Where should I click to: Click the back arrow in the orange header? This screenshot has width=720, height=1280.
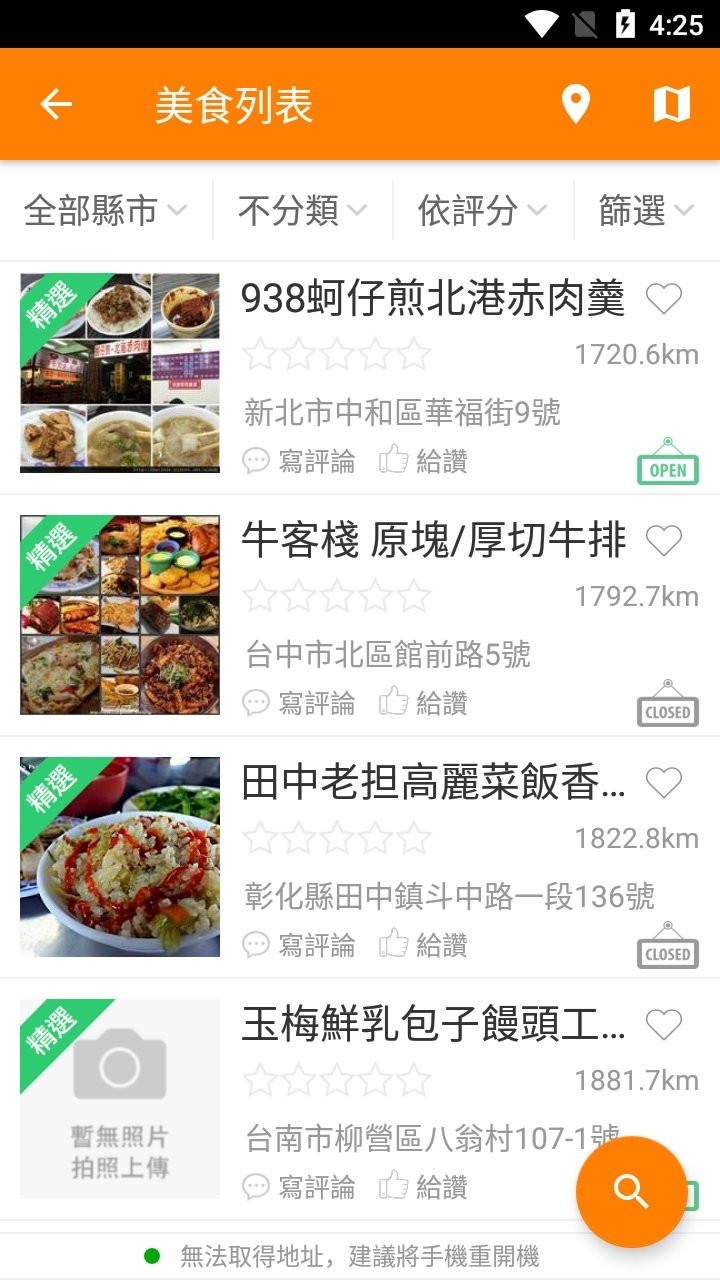tap(57, 103)
